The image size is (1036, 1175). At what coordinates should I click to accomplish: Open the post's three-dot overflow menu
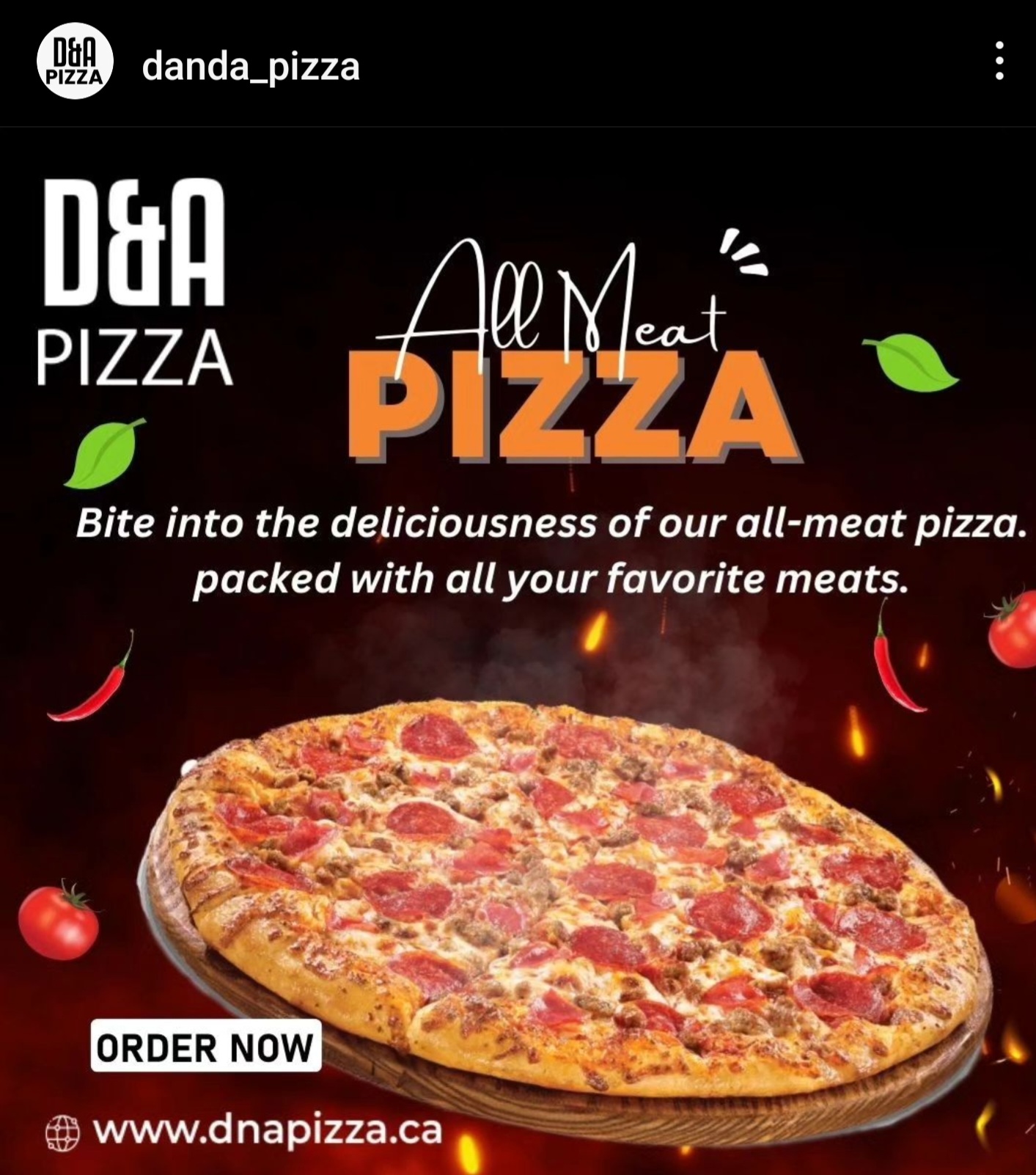(x=999, y=61)
